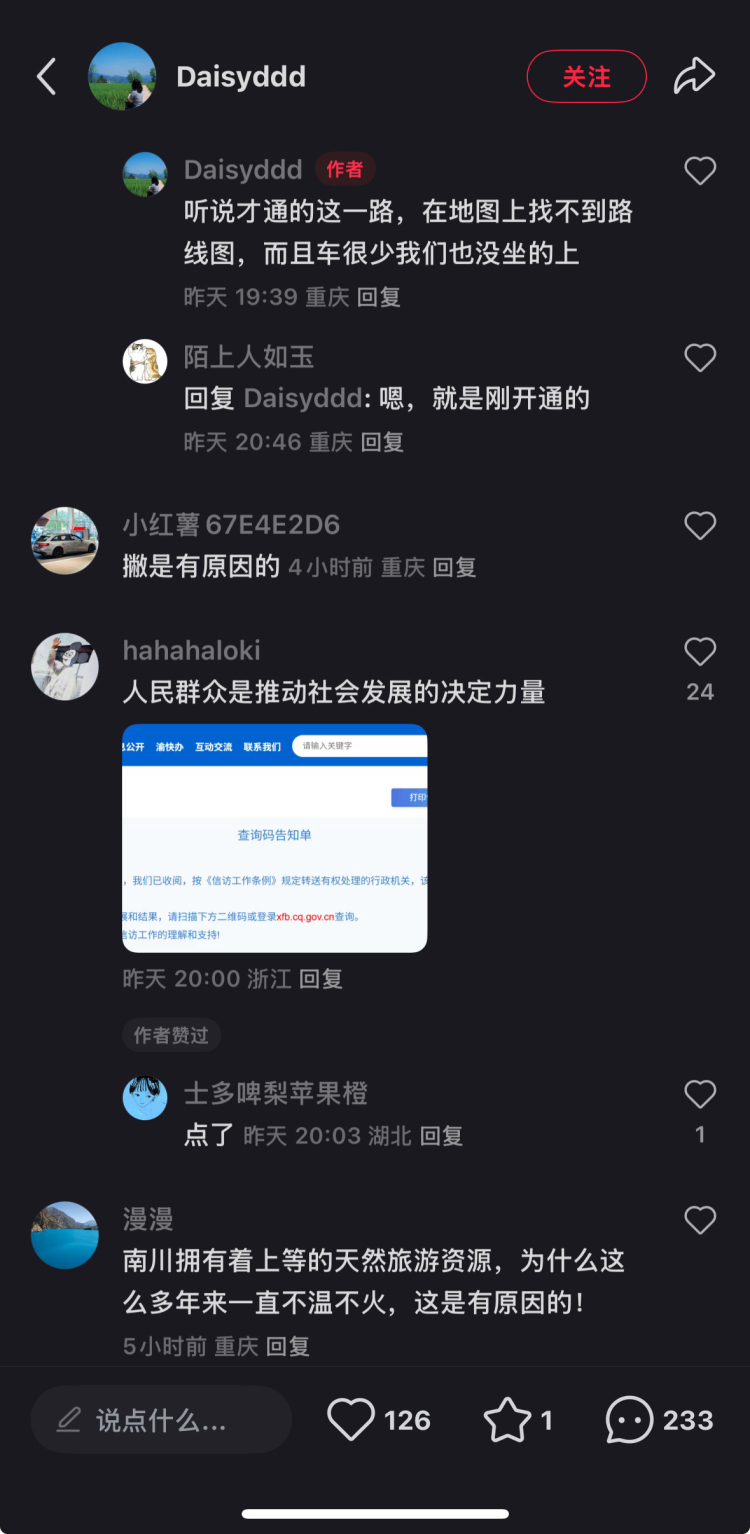Like hahahaloki's comment
Viewport: 750px width, 1534px height.
700,652
